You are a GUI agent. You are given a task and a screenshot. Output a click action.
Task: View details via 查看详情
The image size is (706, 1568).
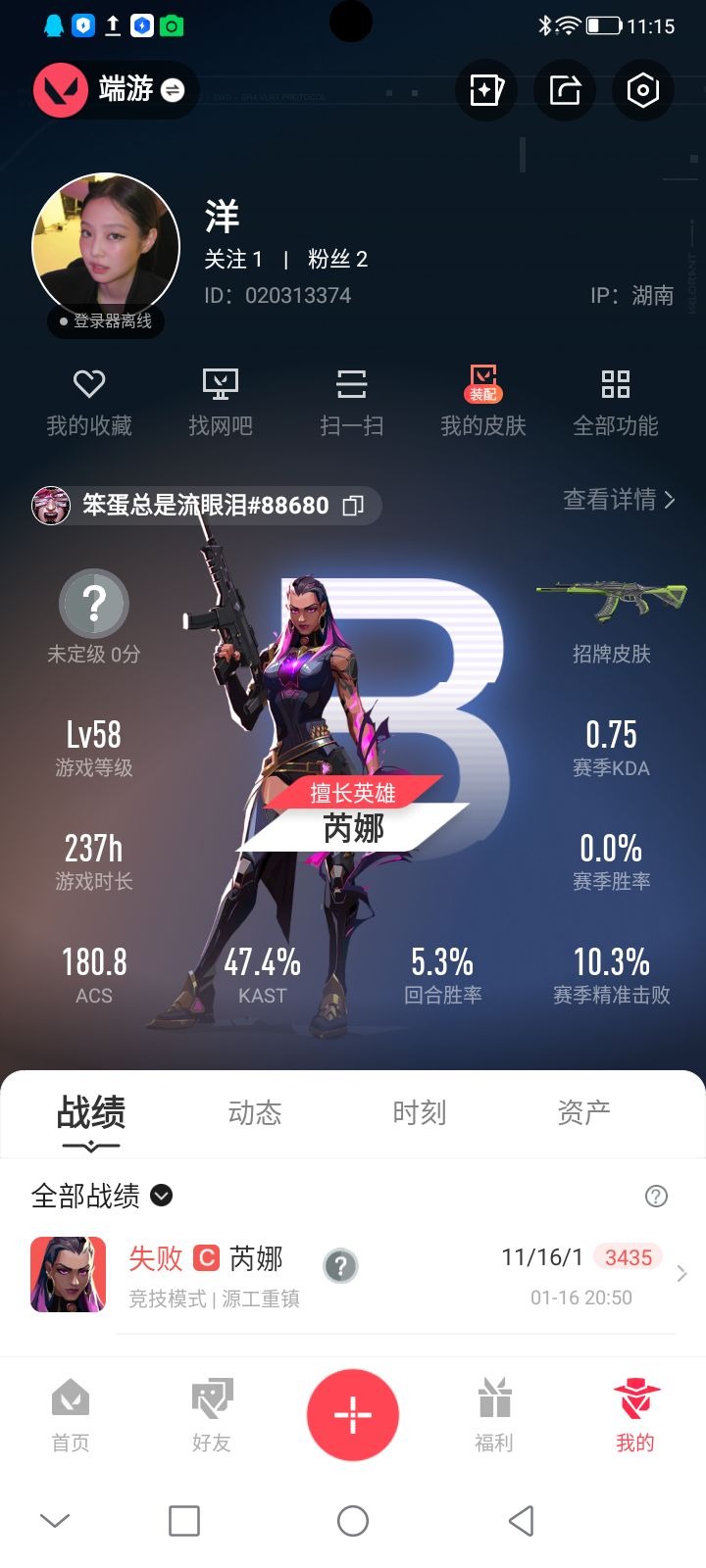tap(618, 500)
